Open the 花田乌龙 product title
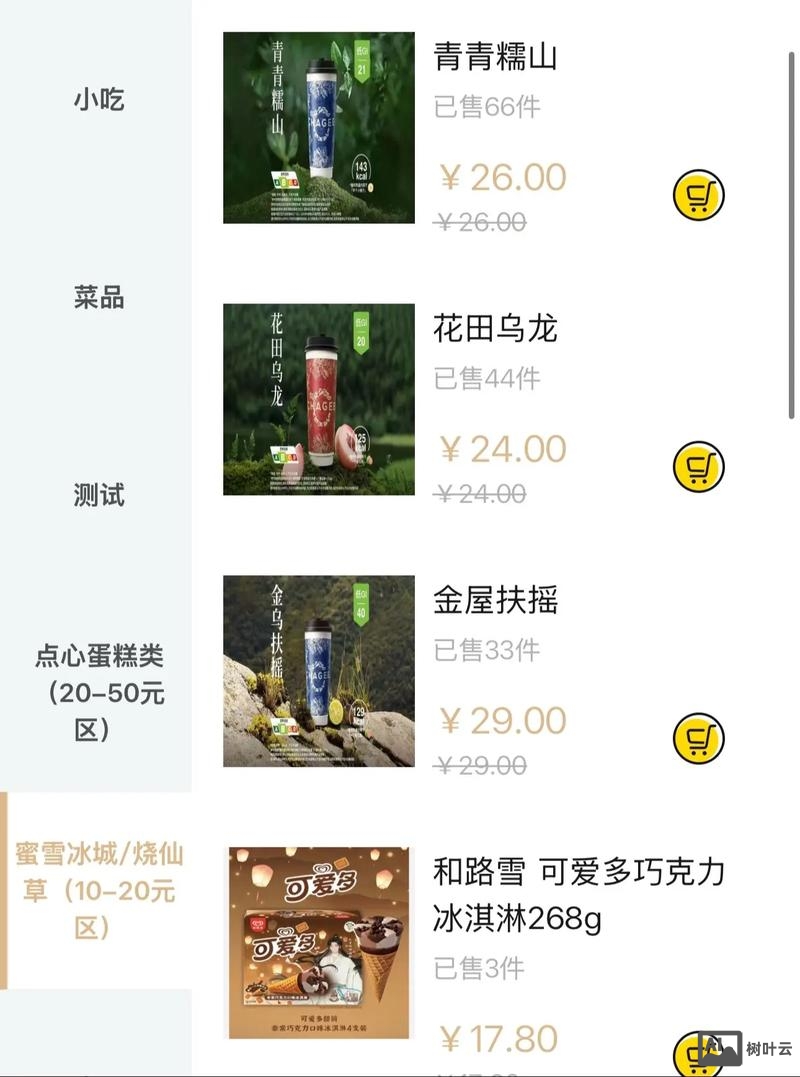 tap(497, 330)
